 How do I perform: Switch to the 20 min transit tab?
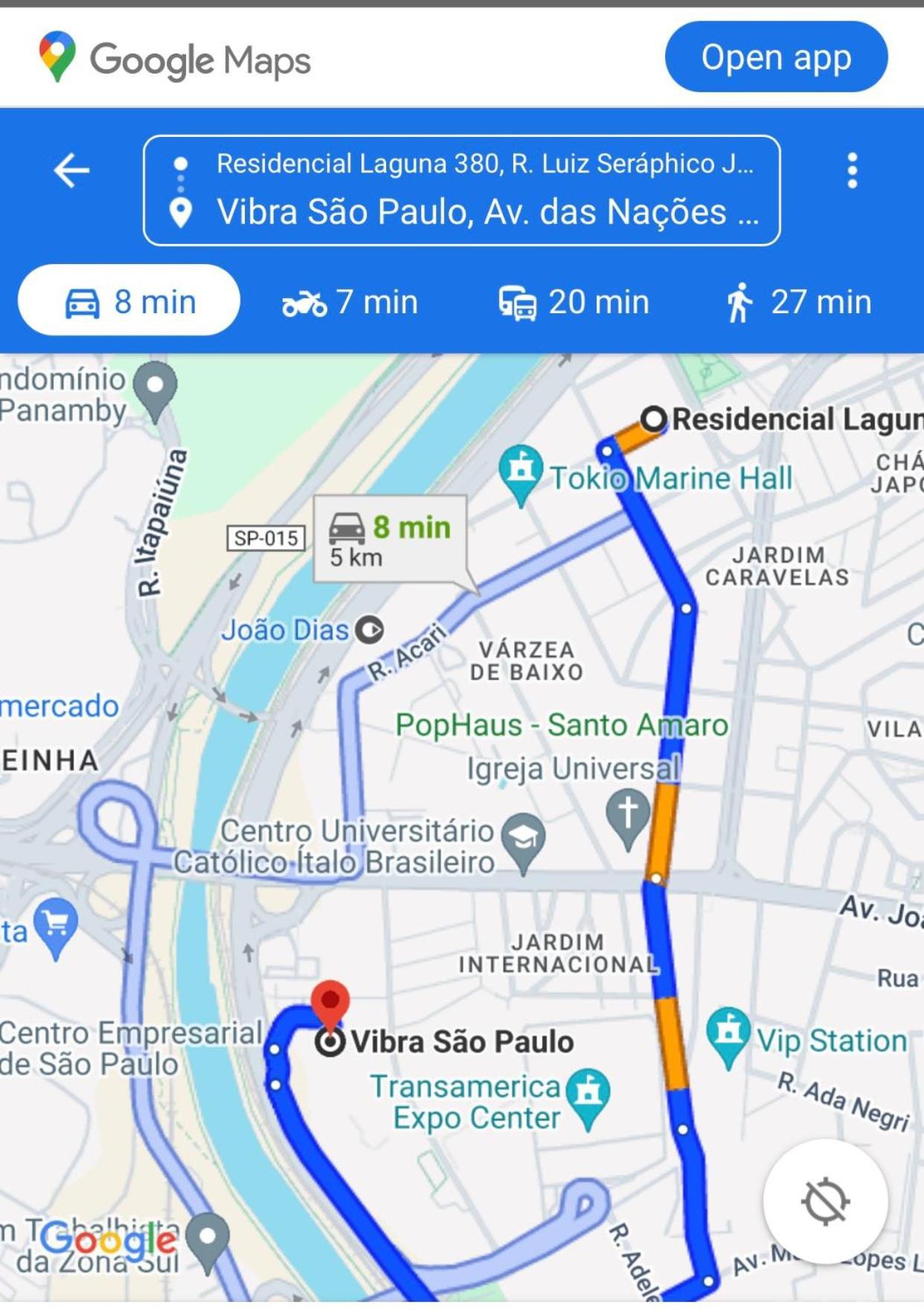(574, 303)
